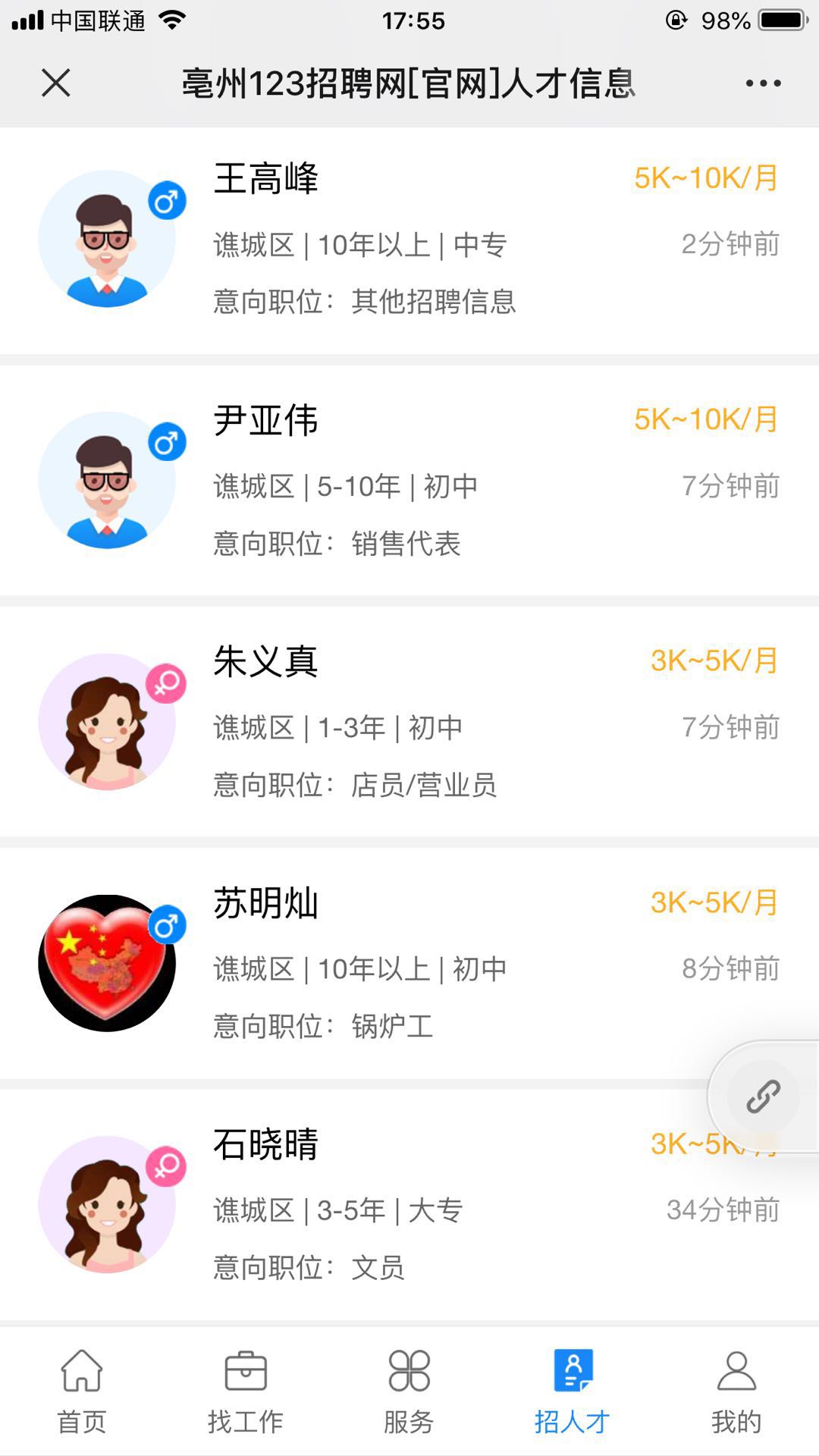Open the 服务 tab
Viewport: 819px width, 1456px height.
(x=409, y=1391)
